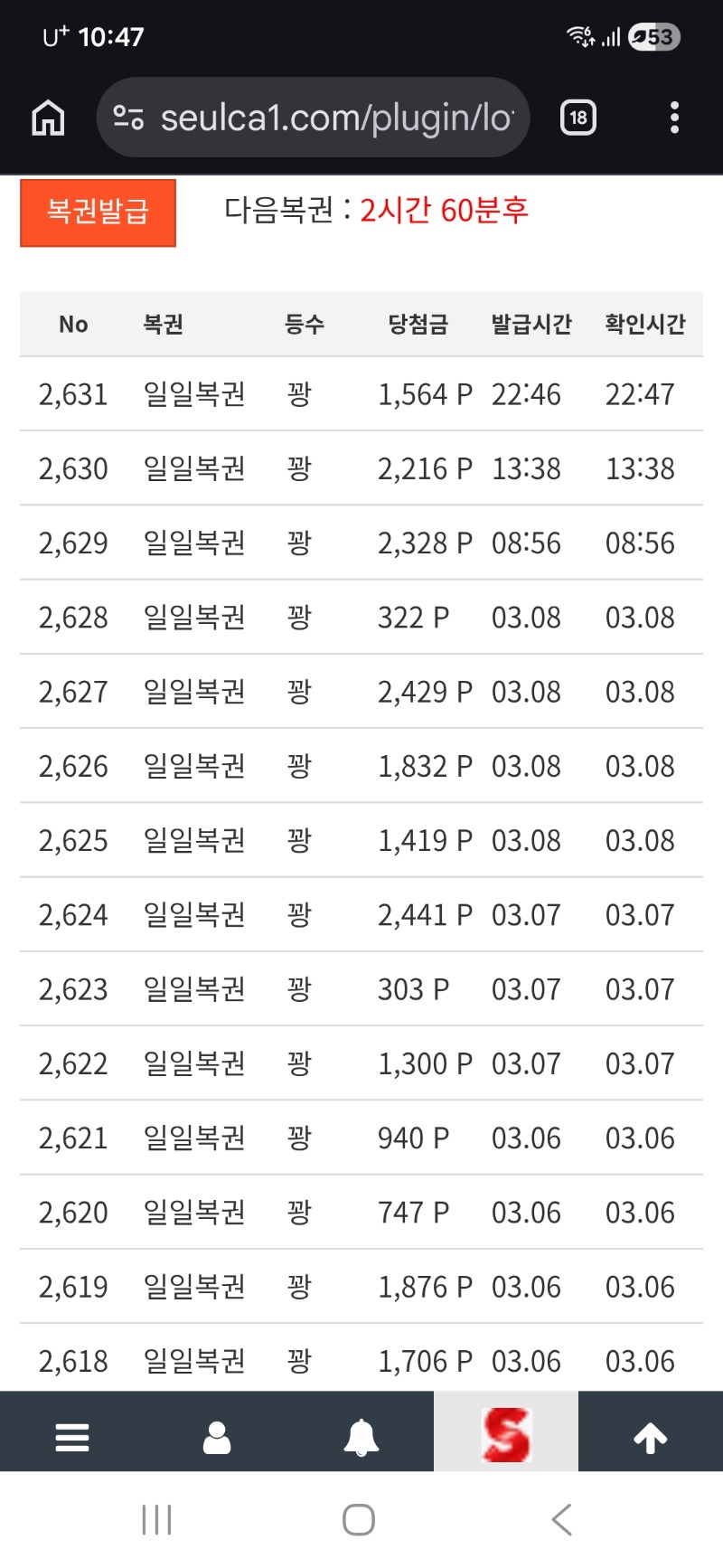This screenshot has height=1568, width=723.
Task: Go to the browser home page
Action: 48,118
